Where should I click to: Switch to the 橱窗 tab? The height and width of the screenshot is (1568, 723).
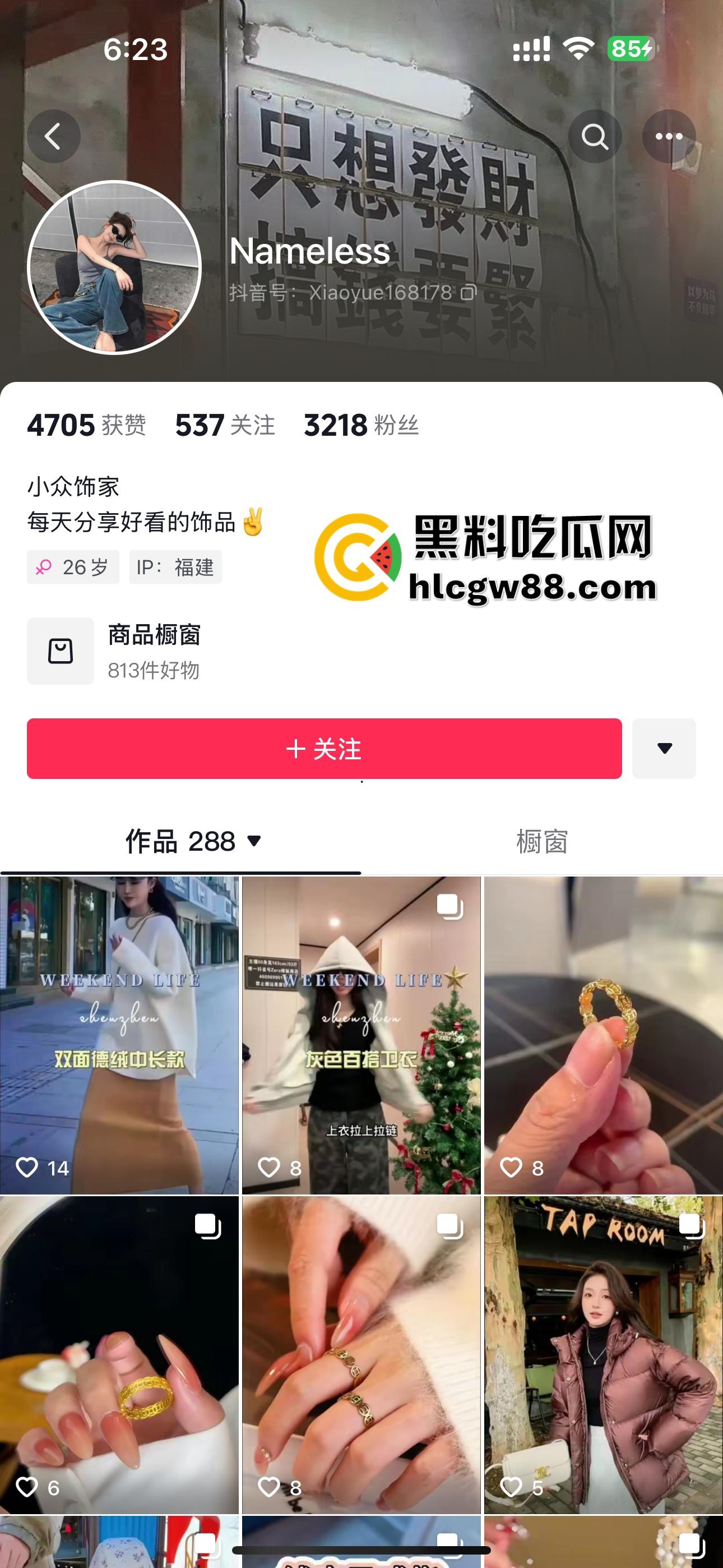(543, 841)
